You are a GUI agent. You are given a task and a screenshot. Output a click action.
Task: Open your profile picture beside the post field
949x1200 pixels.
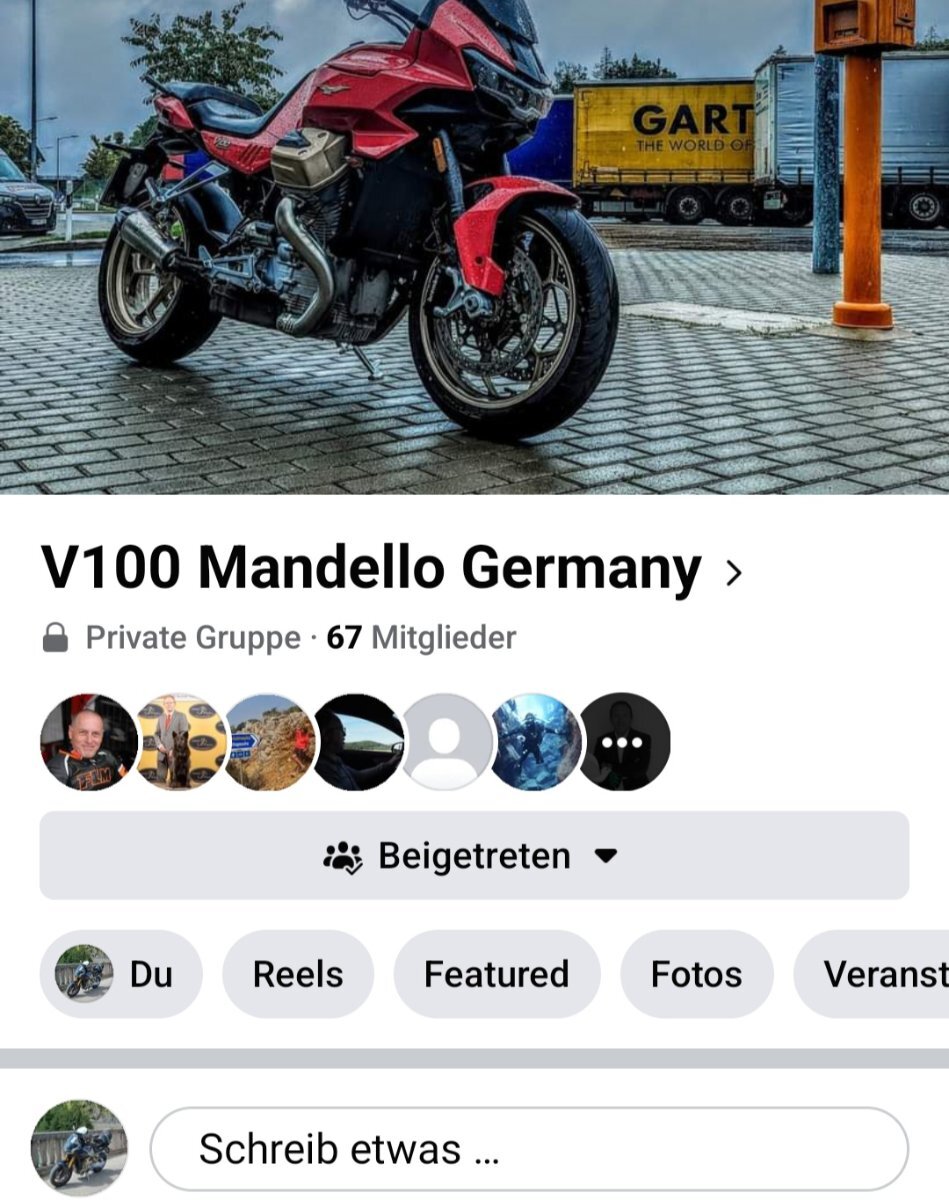pyautogui.click(x=79, y=1149)
